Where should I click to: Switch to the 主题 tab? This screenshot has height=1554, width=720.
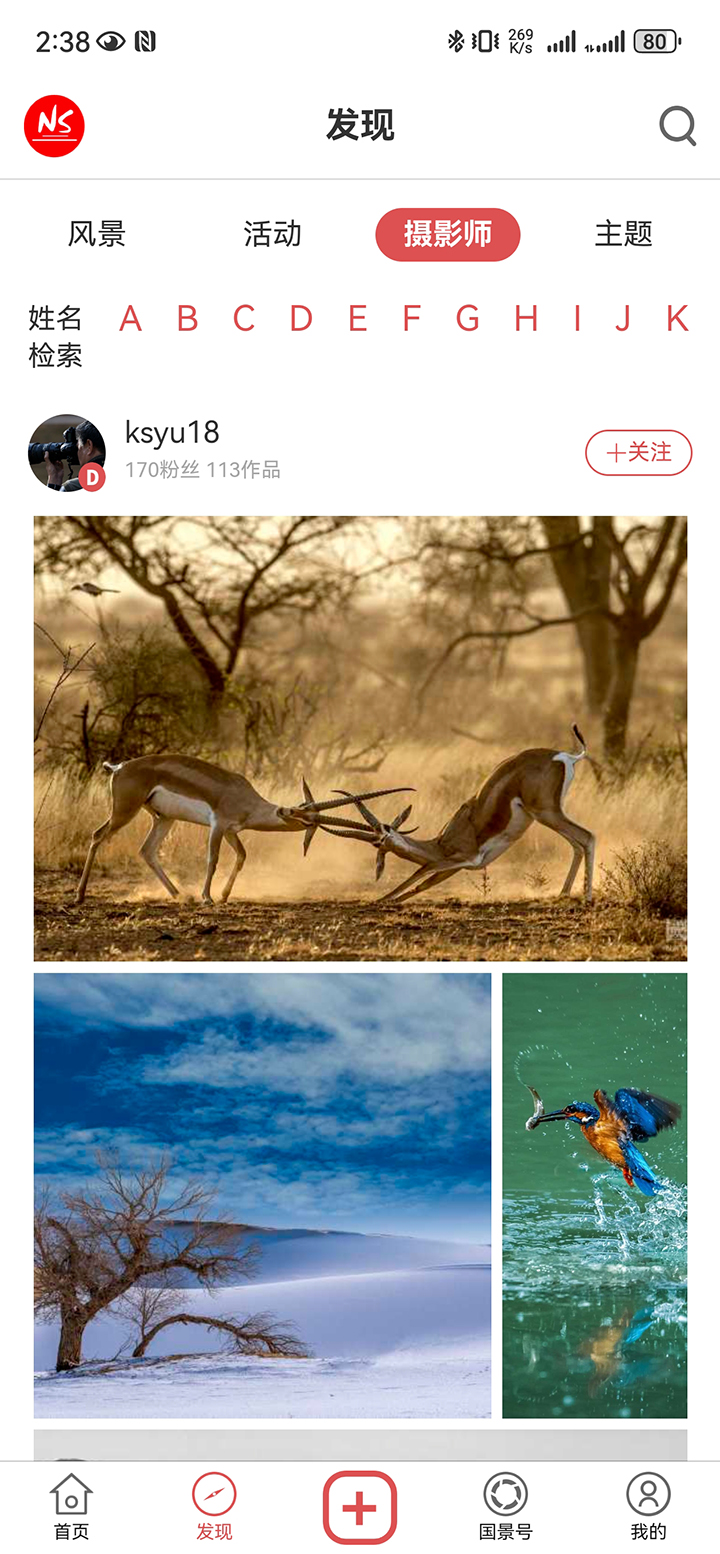(x=623, y=234)
